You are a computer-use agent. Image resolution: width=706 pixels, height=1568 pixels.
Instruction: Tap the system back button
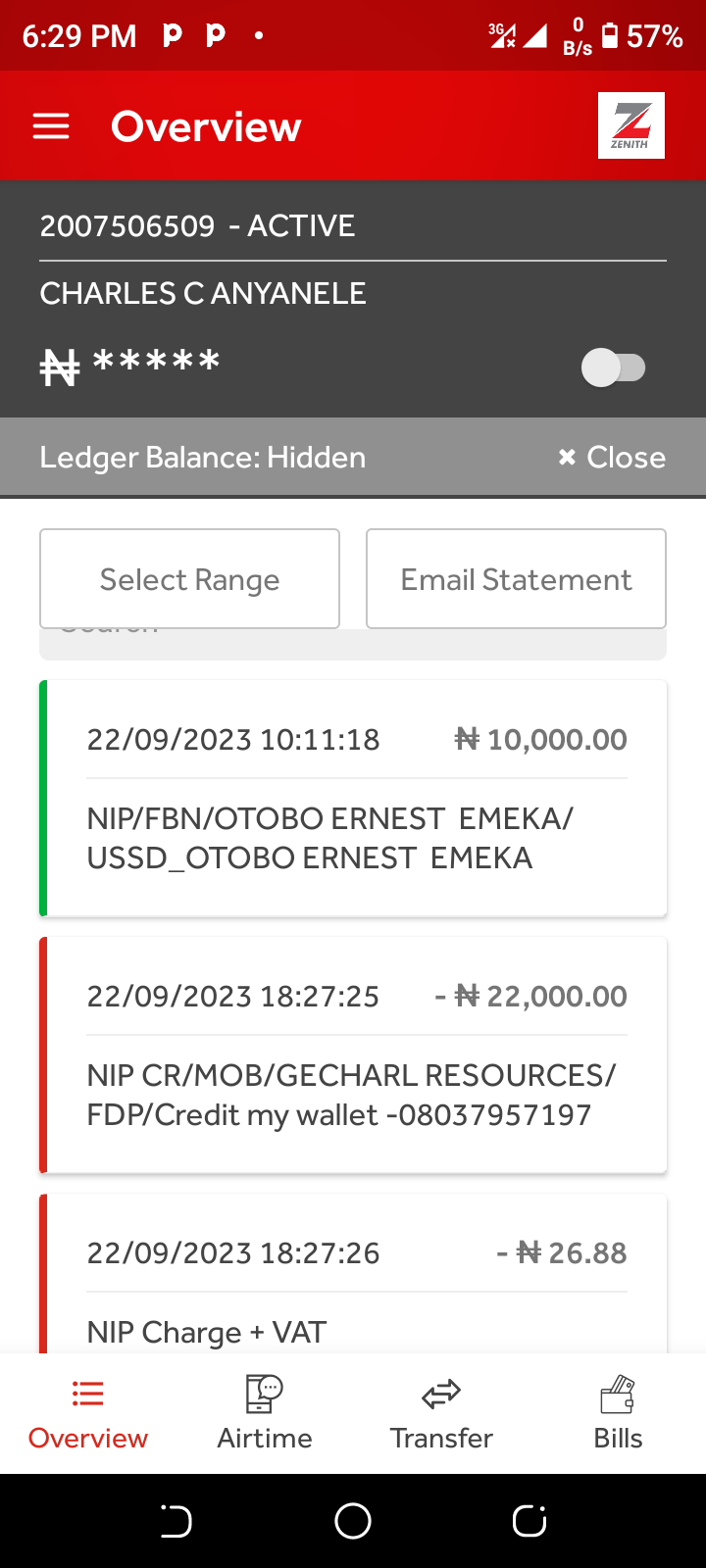click(x=176, y=1521)
